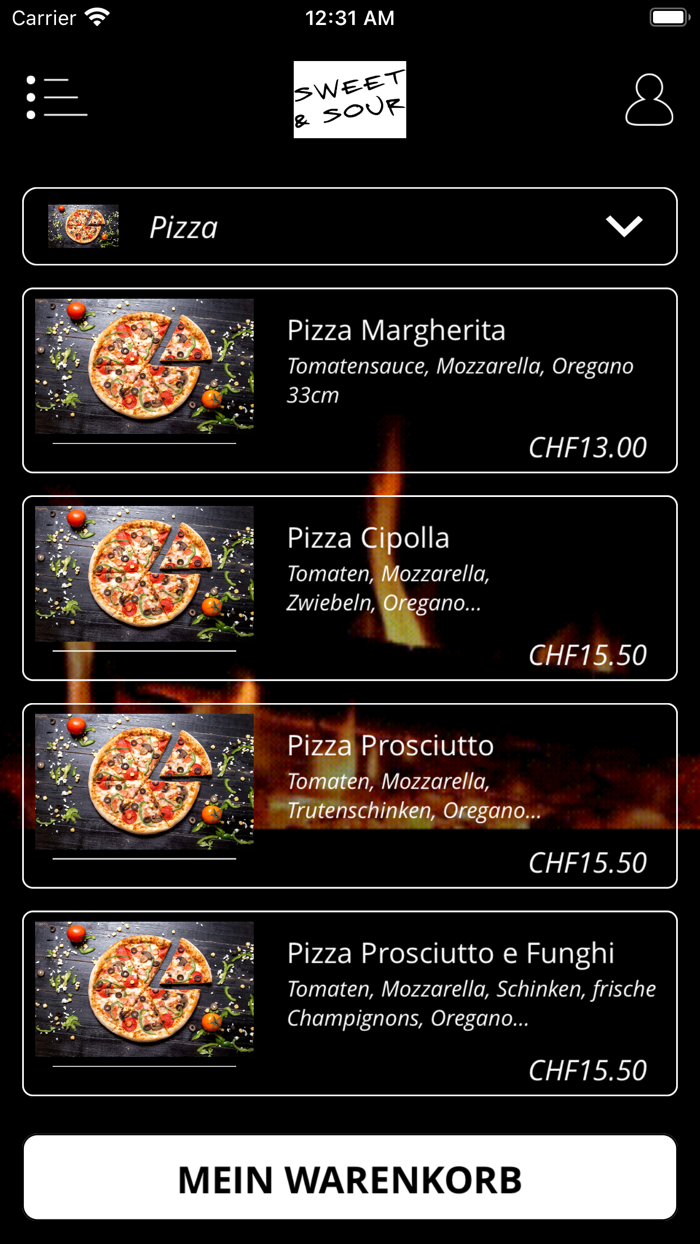
Task: Choose the Pizza Cipolla item
Action: 350,588
